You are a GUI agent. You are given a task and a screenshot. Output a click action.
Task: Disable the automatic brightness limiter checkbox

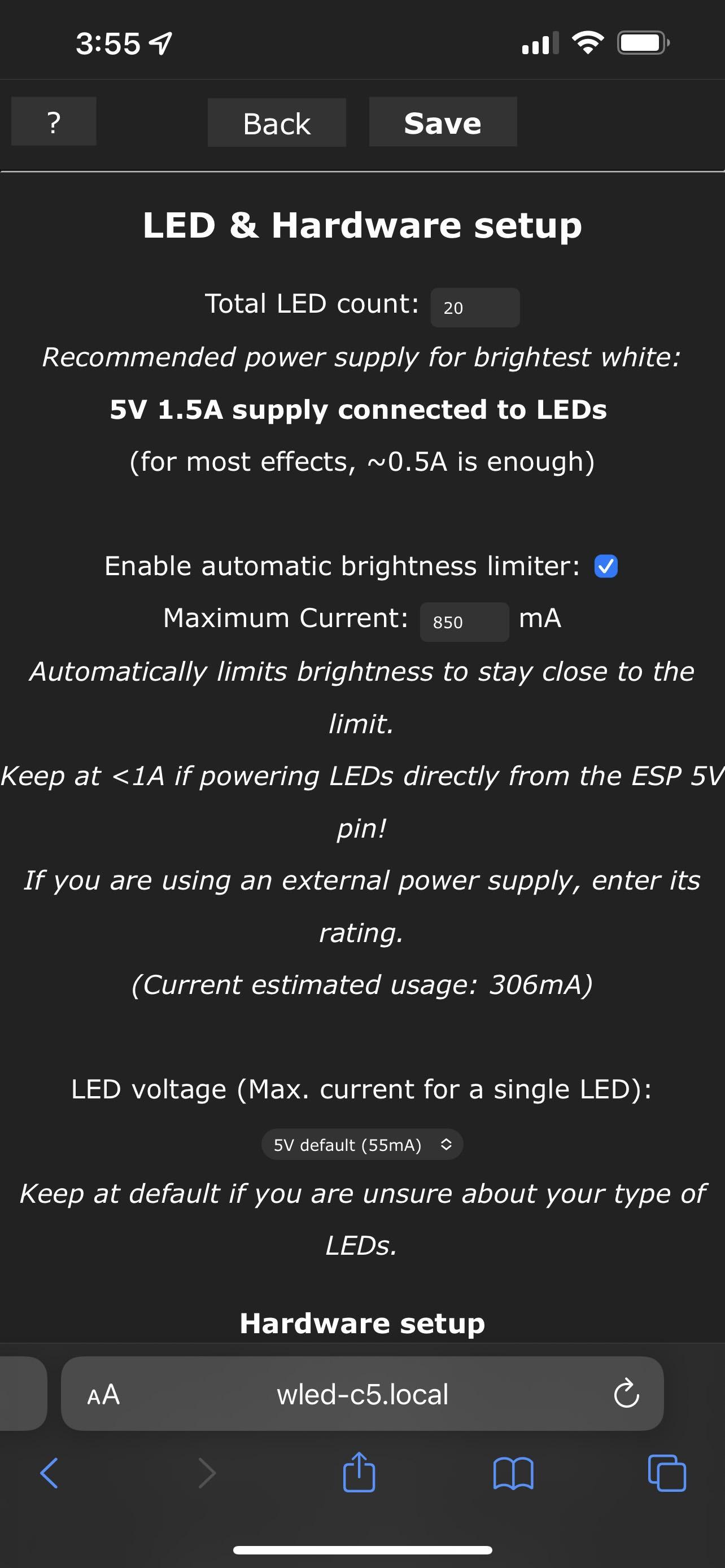606,566
